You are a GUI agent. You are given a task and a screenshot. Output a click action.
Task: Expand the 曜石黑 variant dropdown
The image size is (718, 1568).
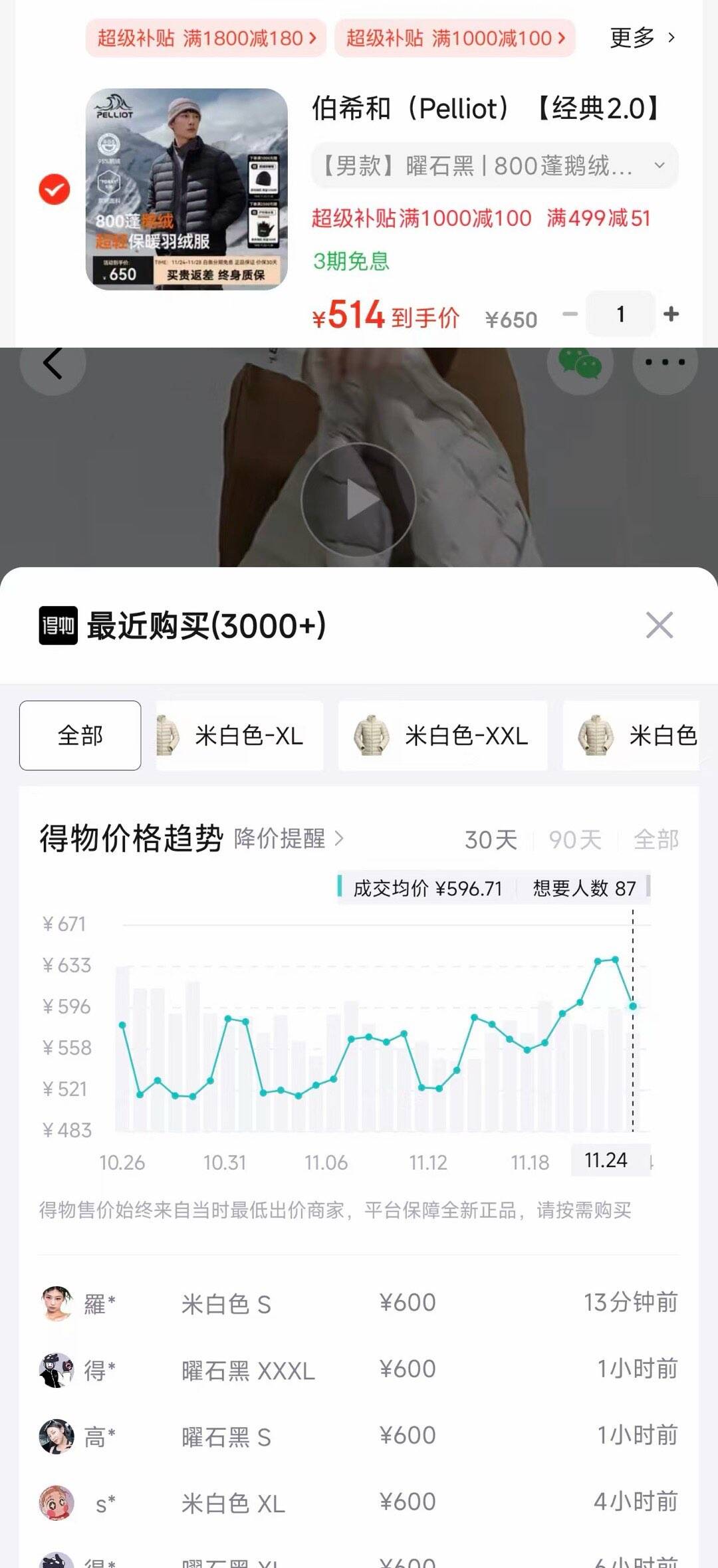click(495, 166)
